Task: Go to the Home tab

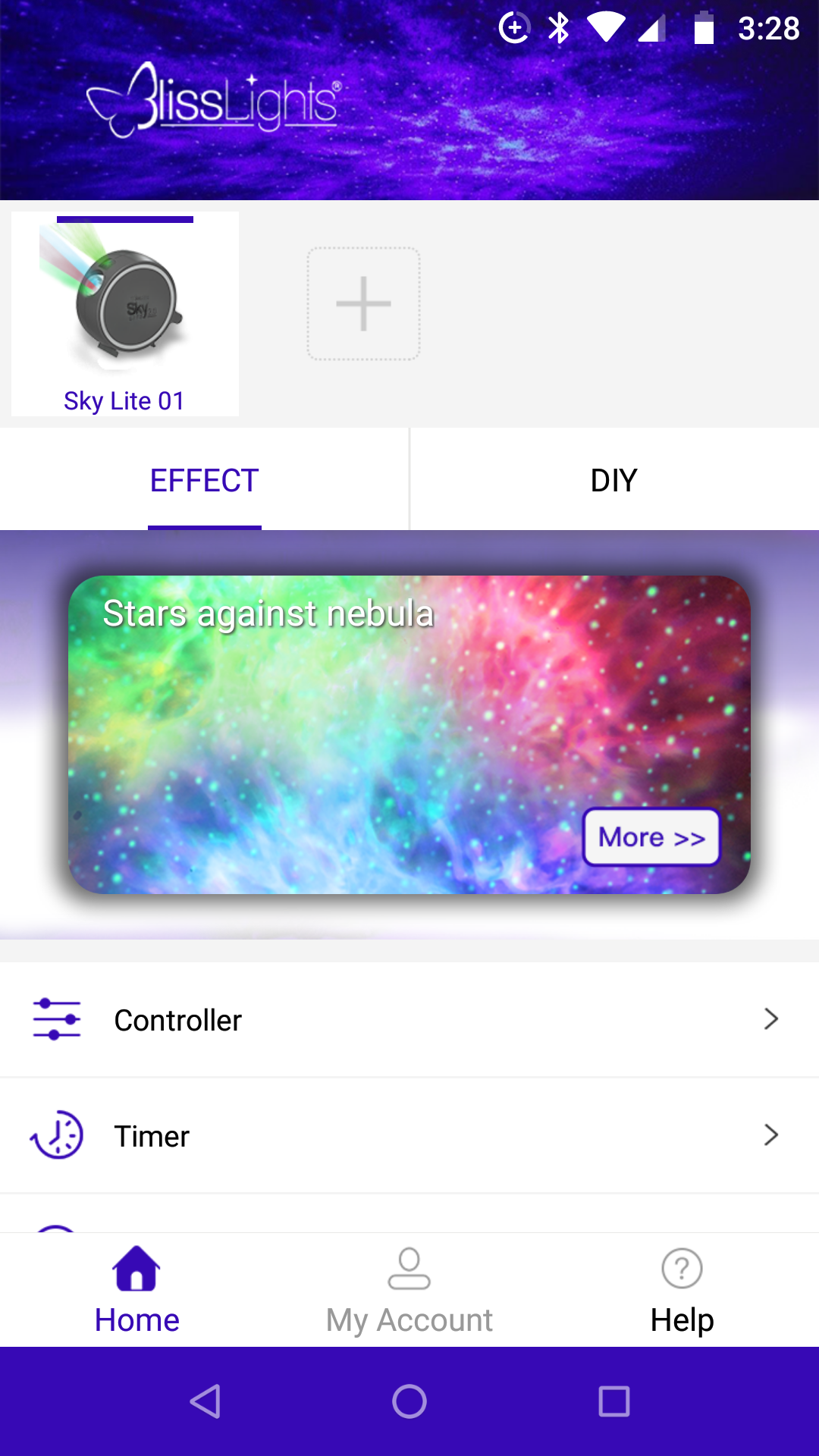Action: (x=137, y=1291)
